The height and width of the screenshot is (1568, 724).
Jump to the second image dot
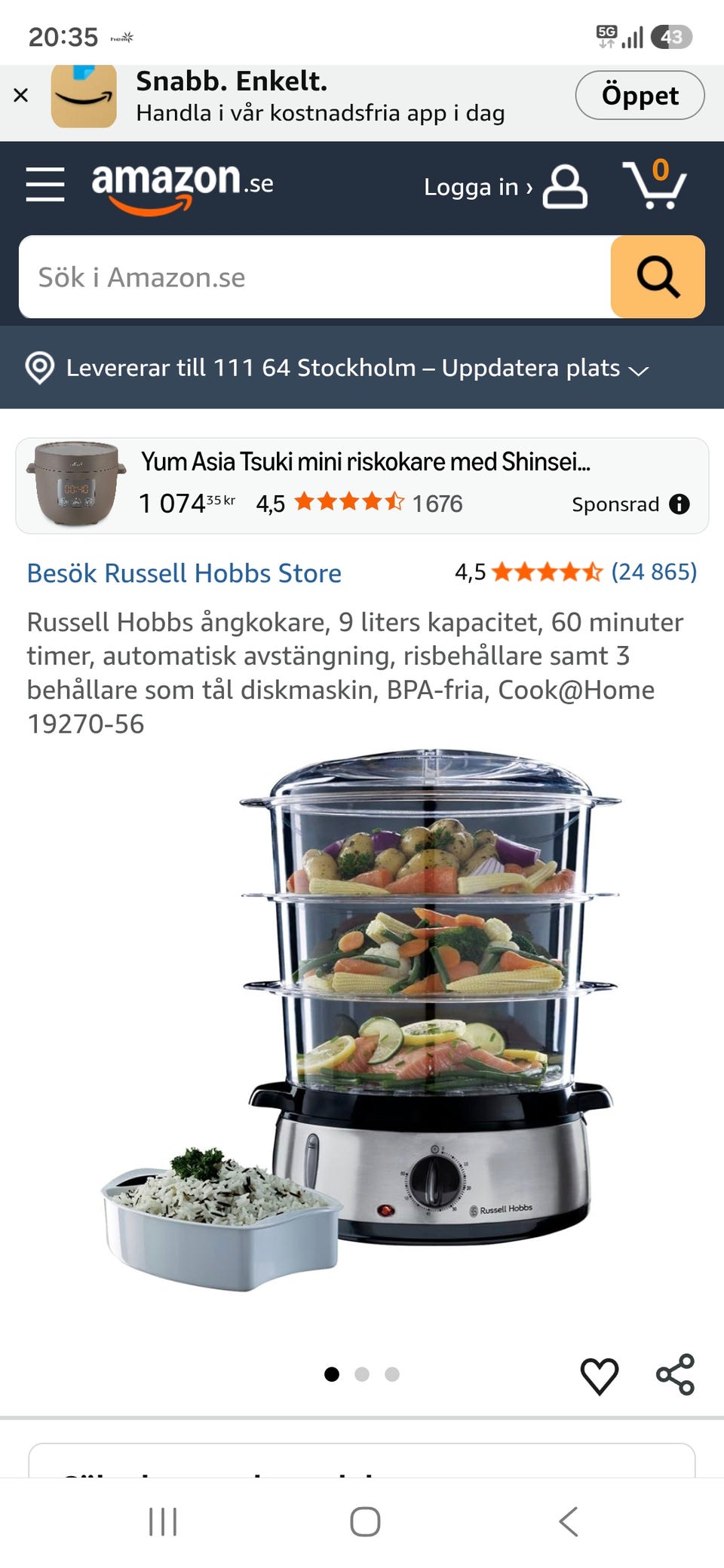[x=362, y=1374]
